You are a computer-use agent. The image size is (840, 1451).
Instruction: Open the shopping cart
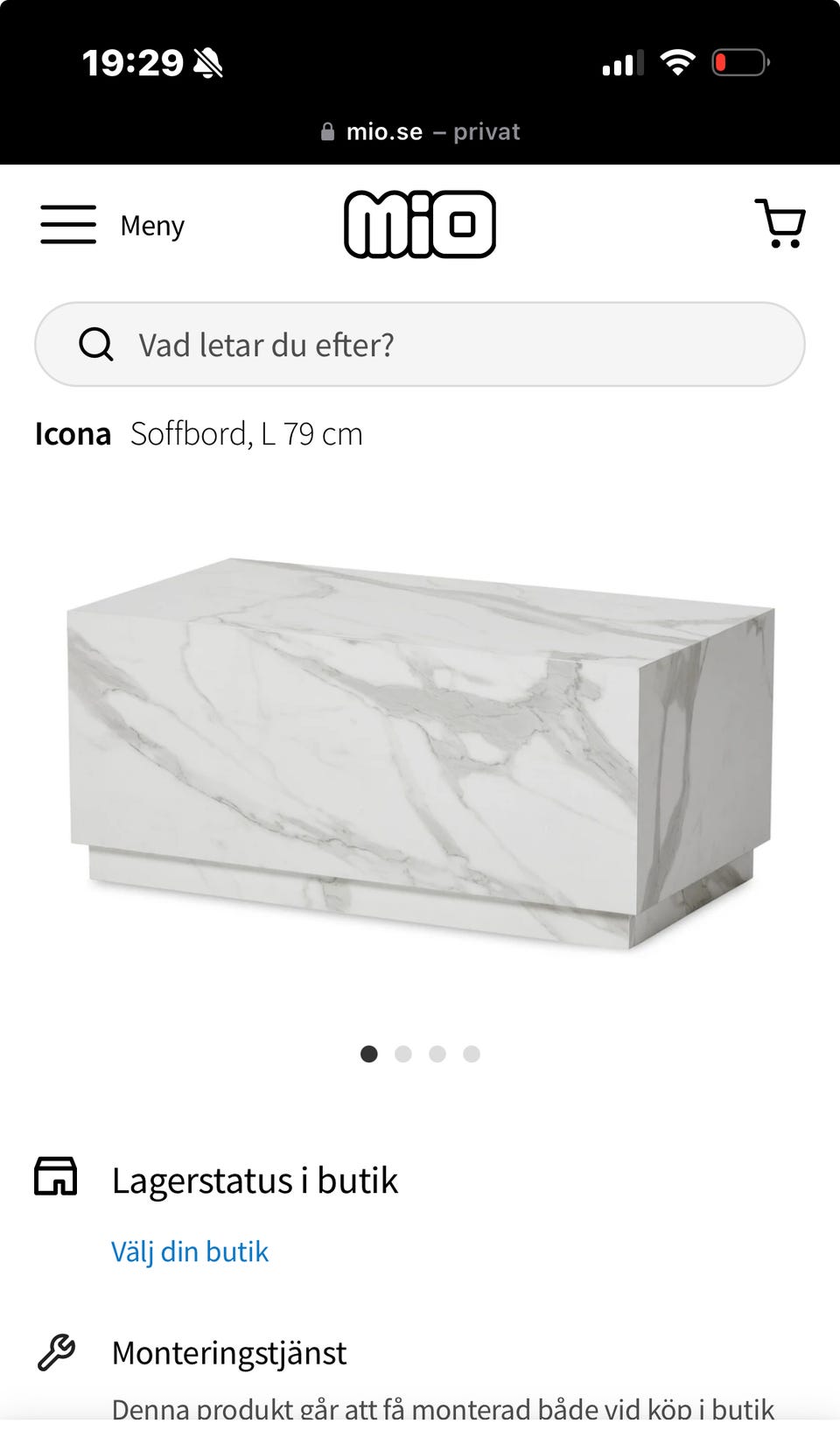(780, 224)
